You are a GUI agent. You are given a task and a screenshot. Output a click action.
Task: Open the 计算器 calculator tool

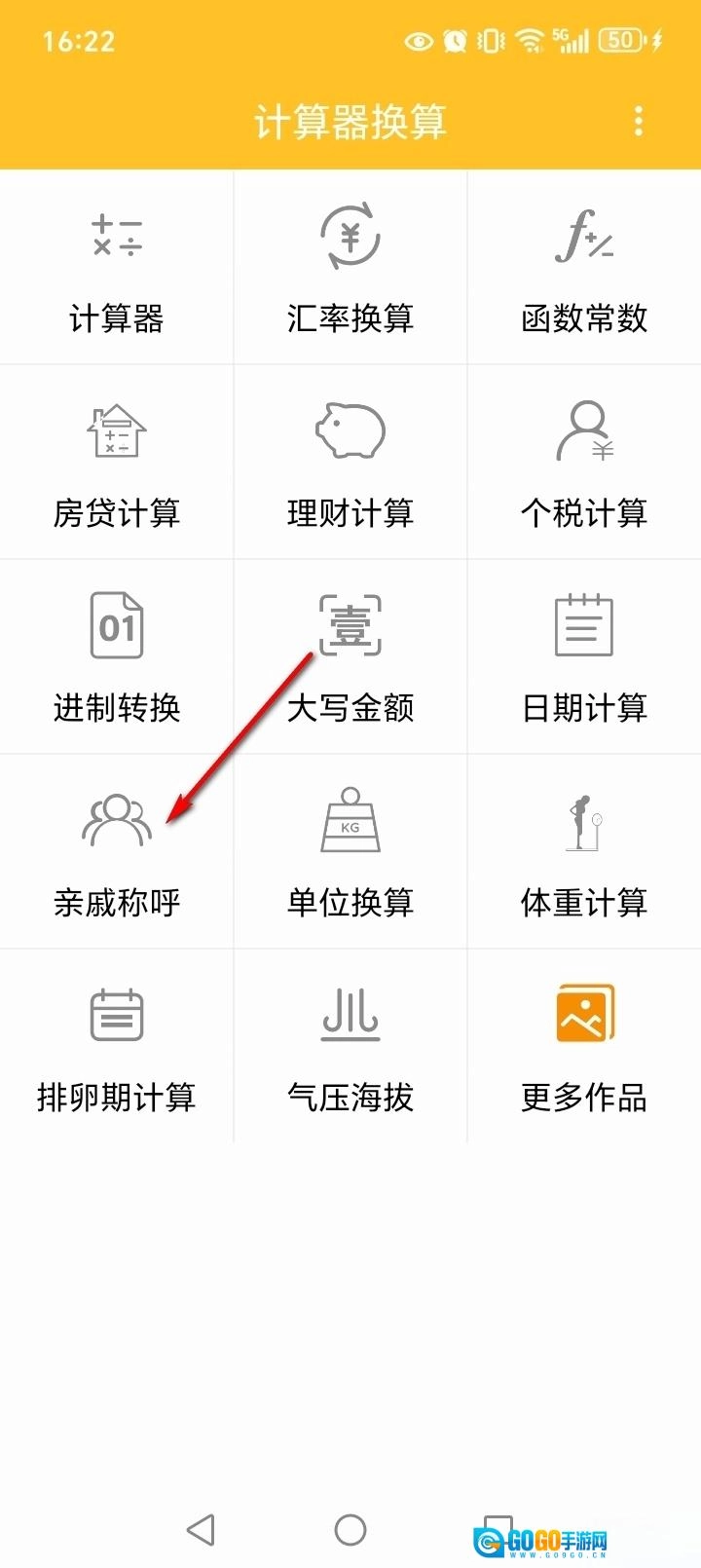tap(117, 268)
